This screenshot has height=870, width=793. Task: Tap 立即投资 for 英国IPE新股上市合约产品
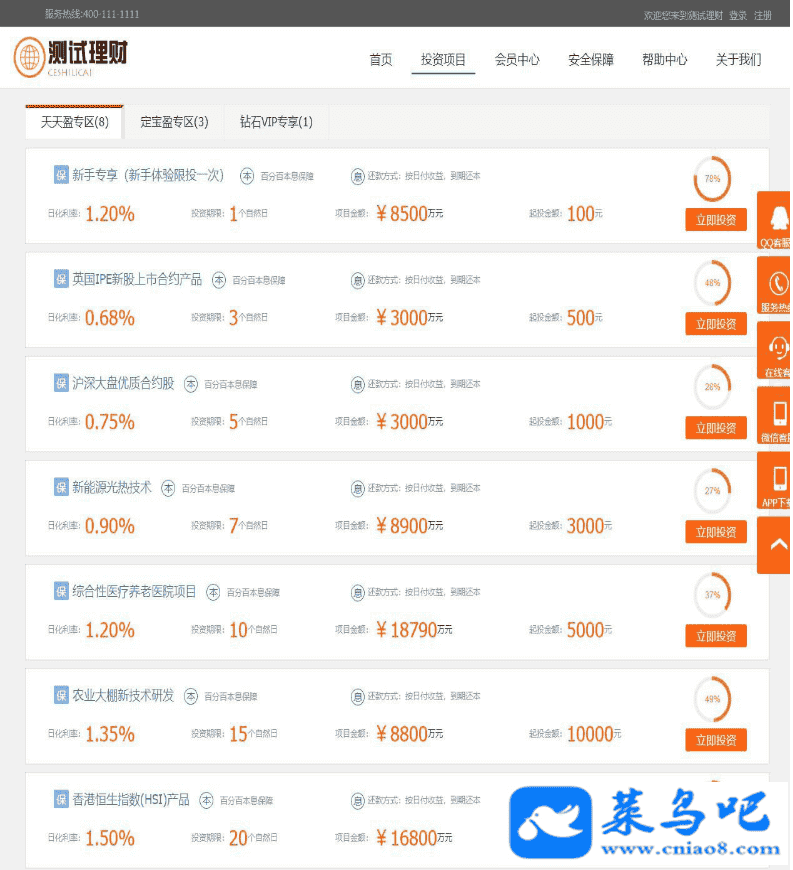(x=715, y=324)
